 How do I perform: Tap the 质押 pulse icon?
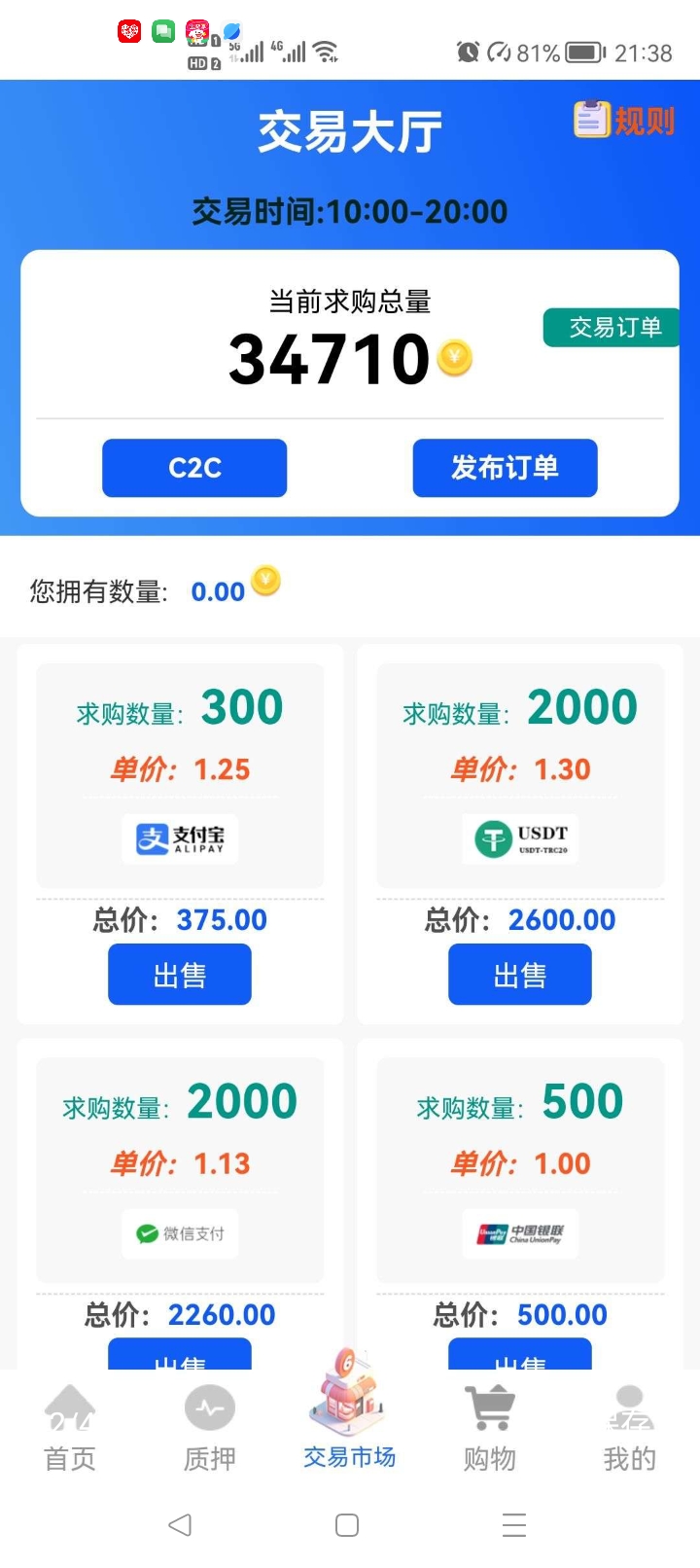209,1406
